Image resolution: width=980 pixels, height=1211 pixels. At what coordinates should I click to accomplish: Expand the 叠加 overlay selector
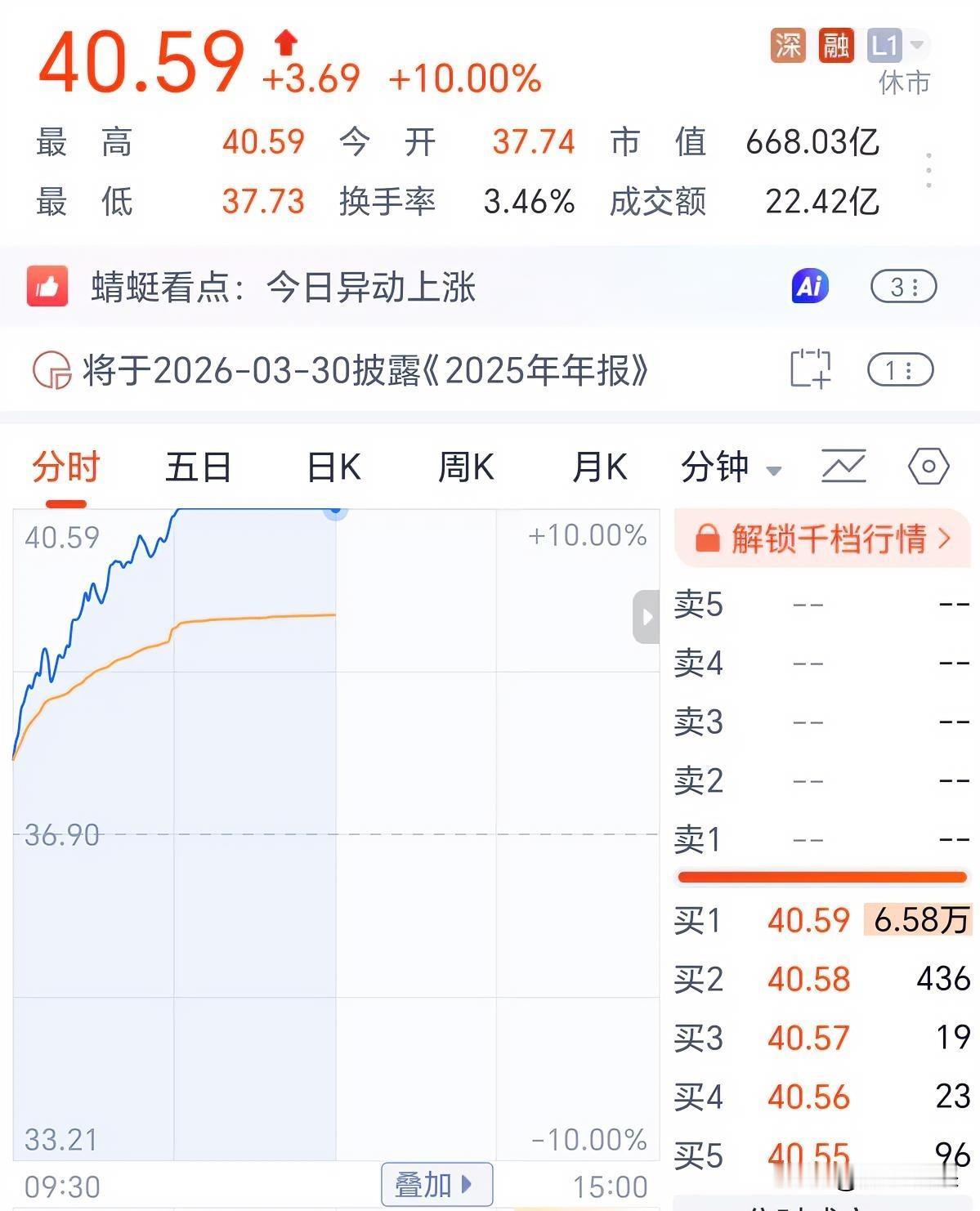point(436,1183)
